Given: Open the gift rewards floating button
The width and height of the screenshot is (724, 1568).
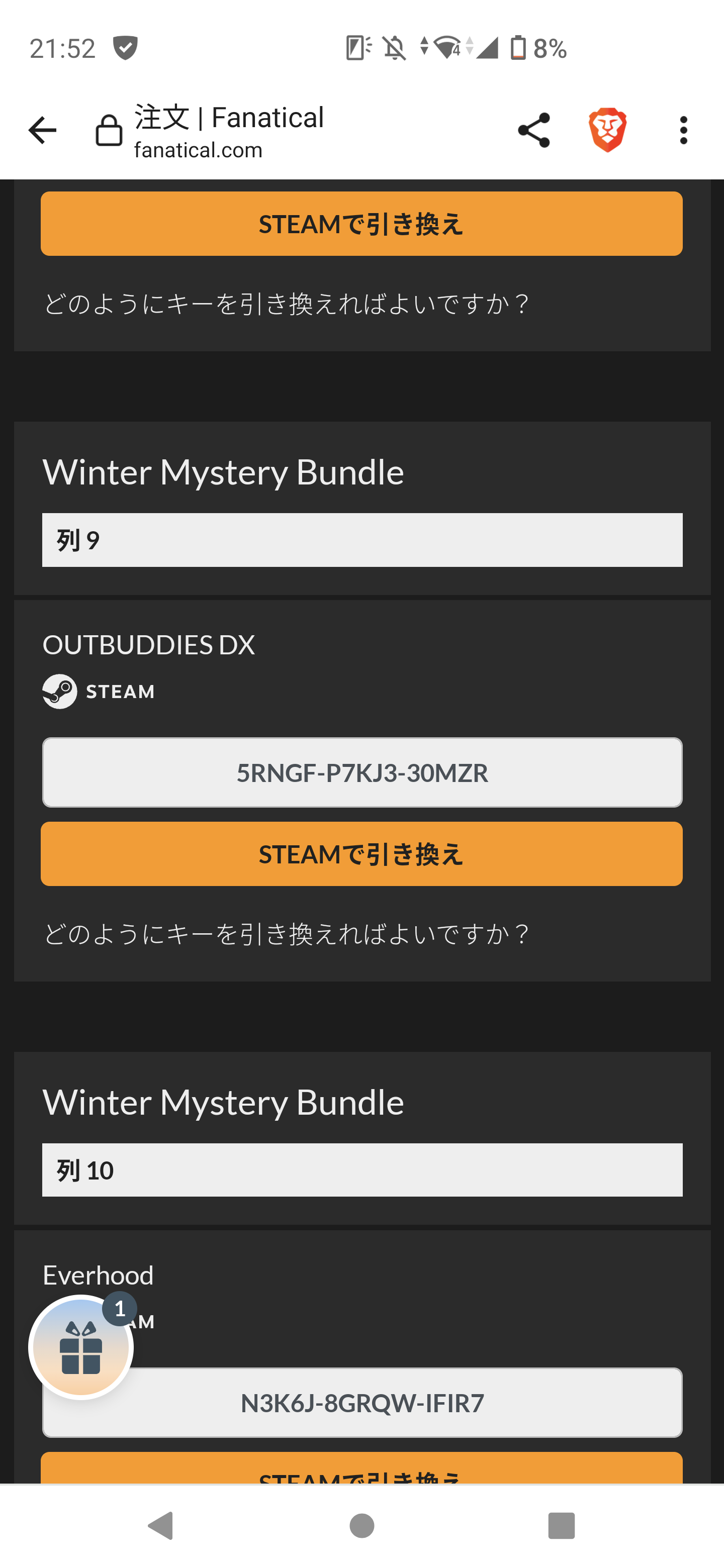Looking at the screenshot, I should [81, 1347].
